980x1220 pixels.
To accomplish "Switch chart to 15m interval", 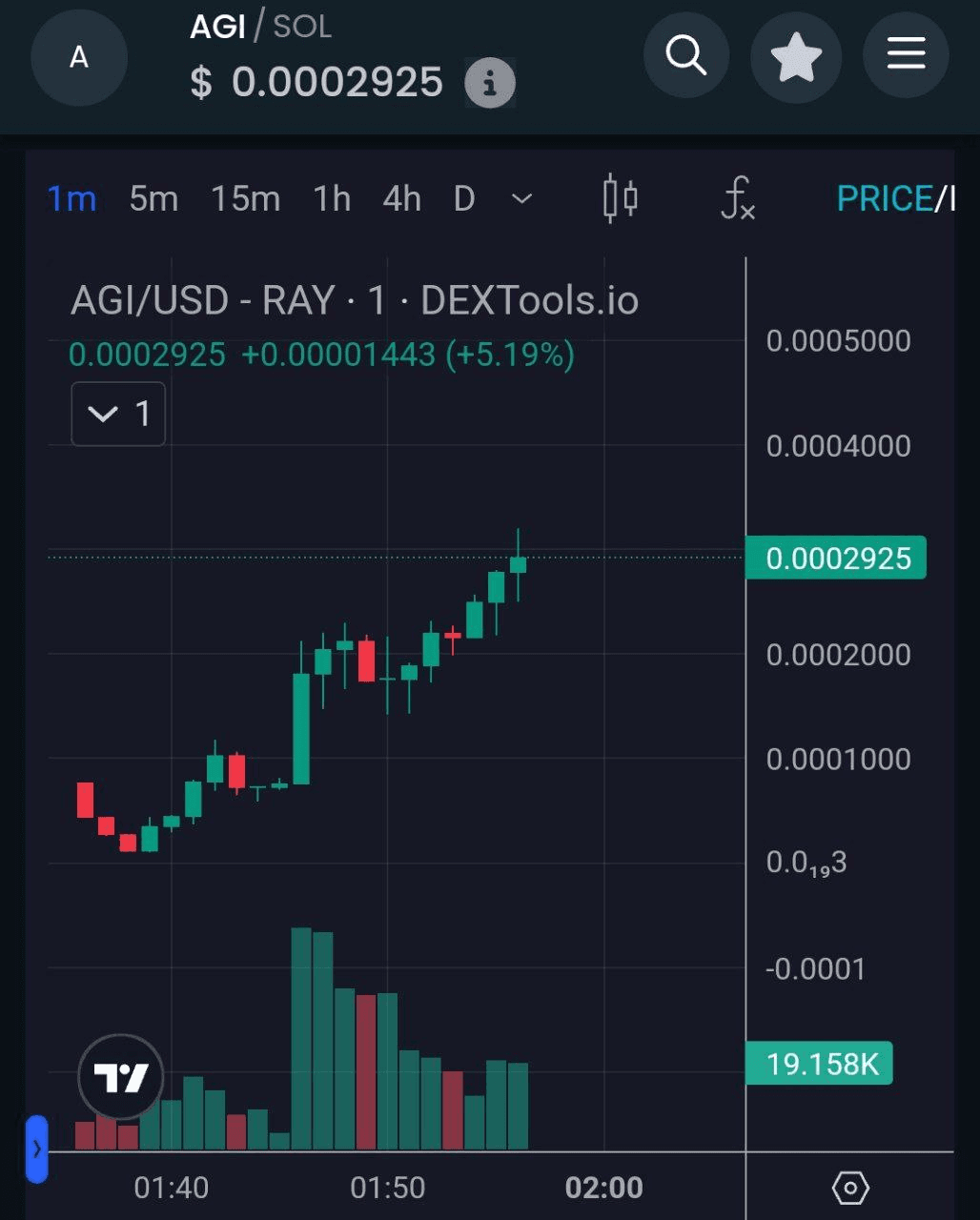I will click(x=245, y=199).
